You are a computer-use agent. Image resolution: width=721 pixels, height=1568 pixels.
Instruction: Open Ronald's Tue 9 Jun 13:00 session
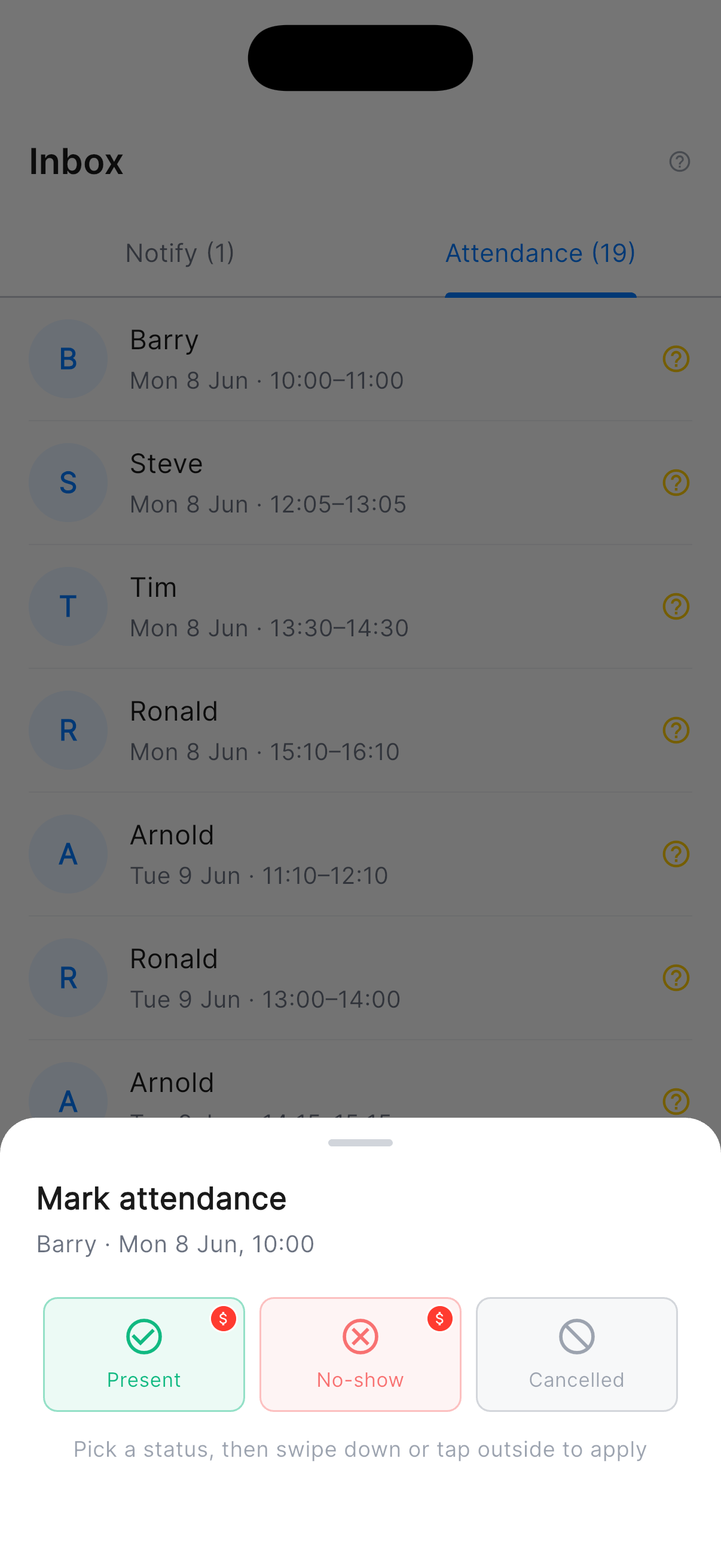tap(360, 978)
